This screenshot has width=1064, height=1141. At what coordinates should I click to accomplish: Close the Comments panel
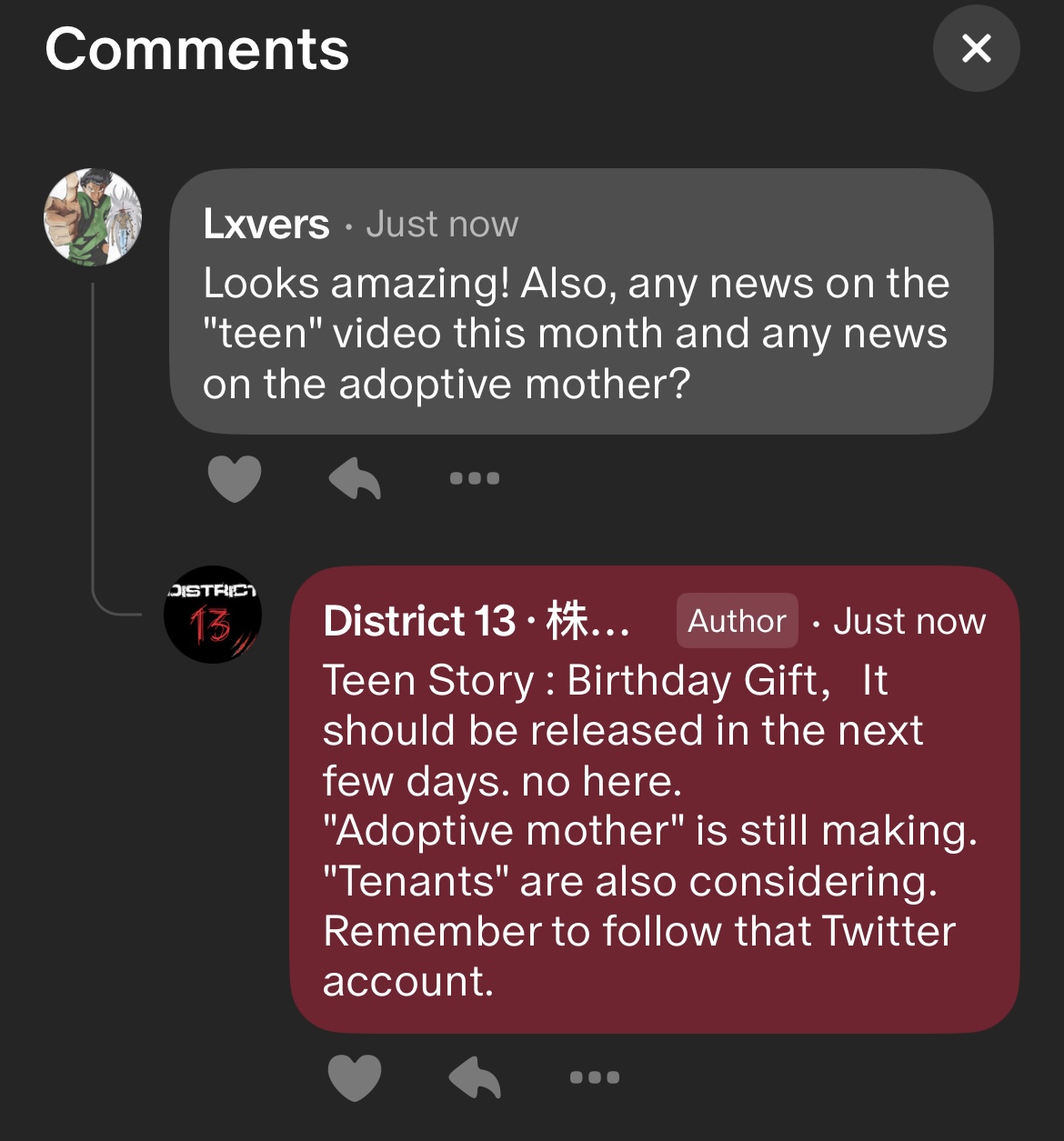[976, 48]
